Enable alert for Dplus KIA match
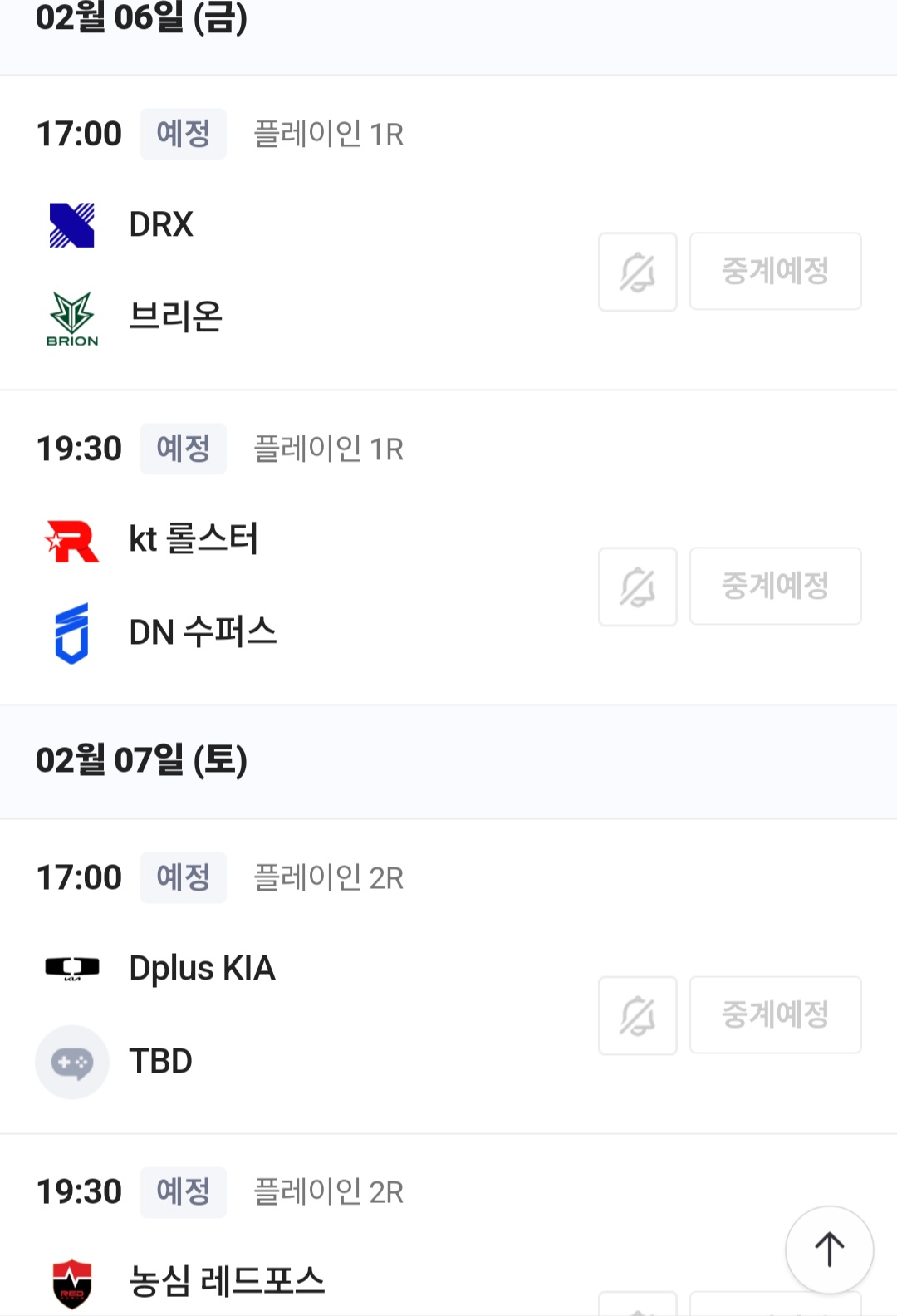 637,1015
